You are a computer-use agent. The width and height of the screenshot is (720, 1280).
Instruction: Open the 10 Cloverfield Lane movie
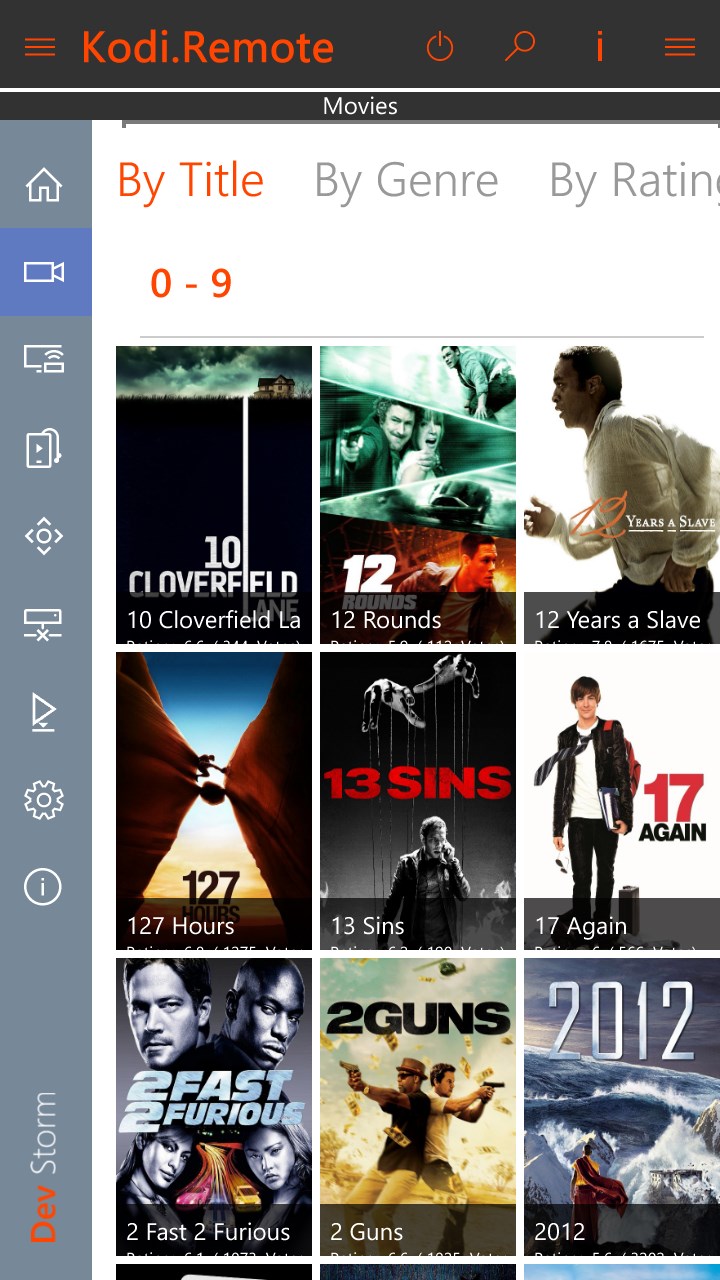pyautogui.click(x=214, y=494)
